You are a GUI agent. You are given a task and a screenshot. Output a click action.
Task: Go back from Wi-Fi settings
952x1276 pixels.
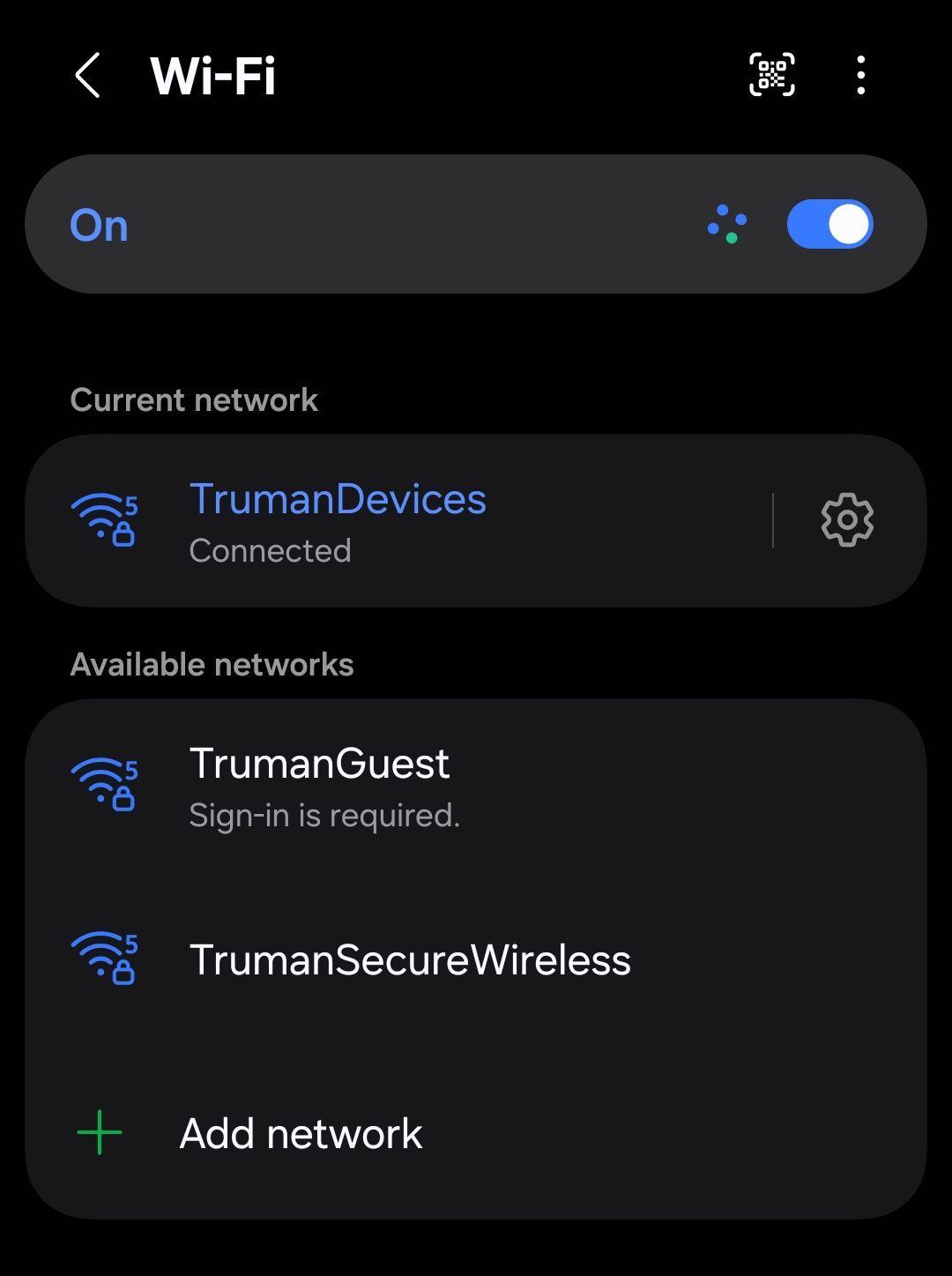[87, 75]
